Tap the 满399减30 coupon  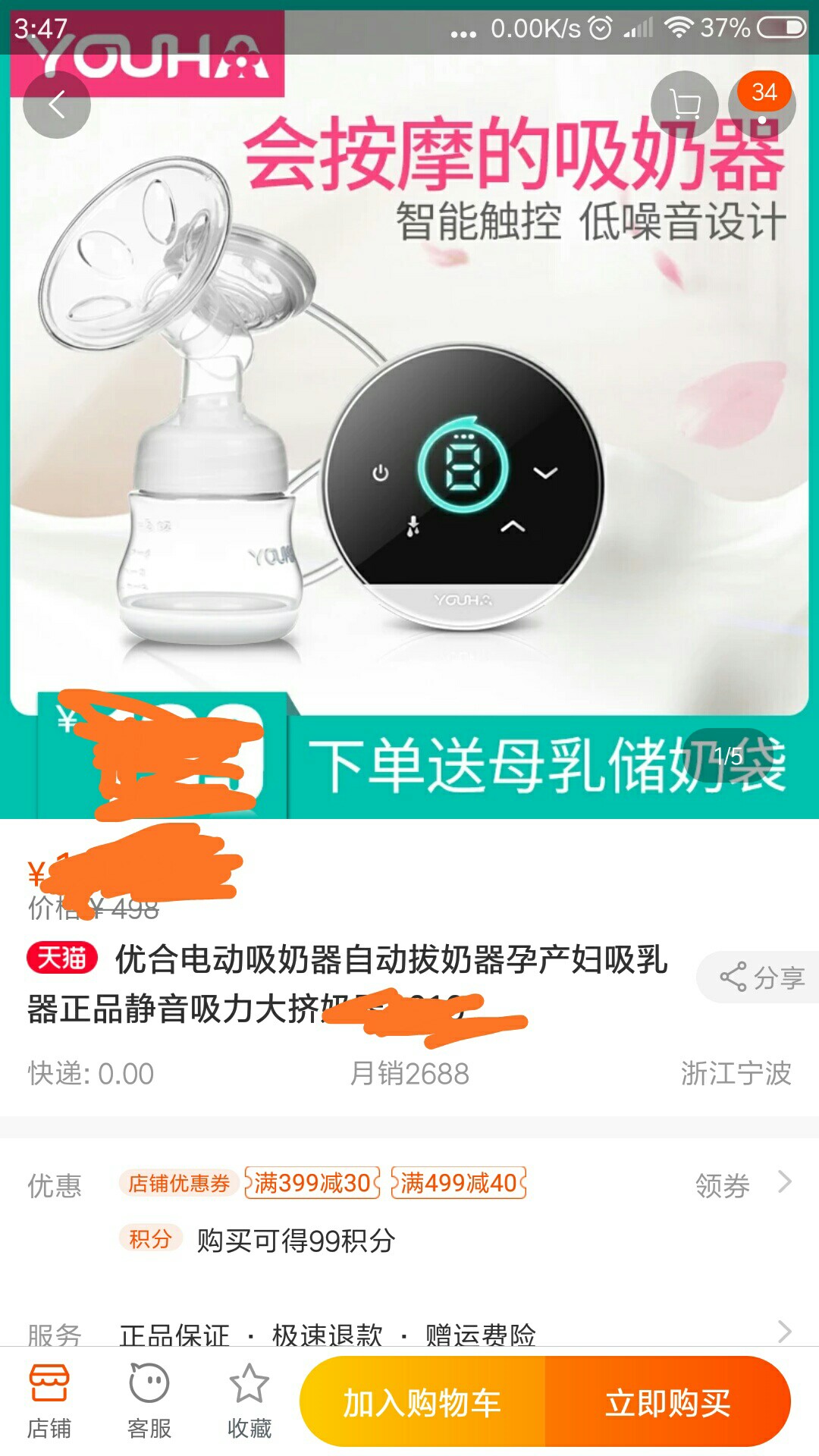pyautogui.click(x=312, y=1183)
